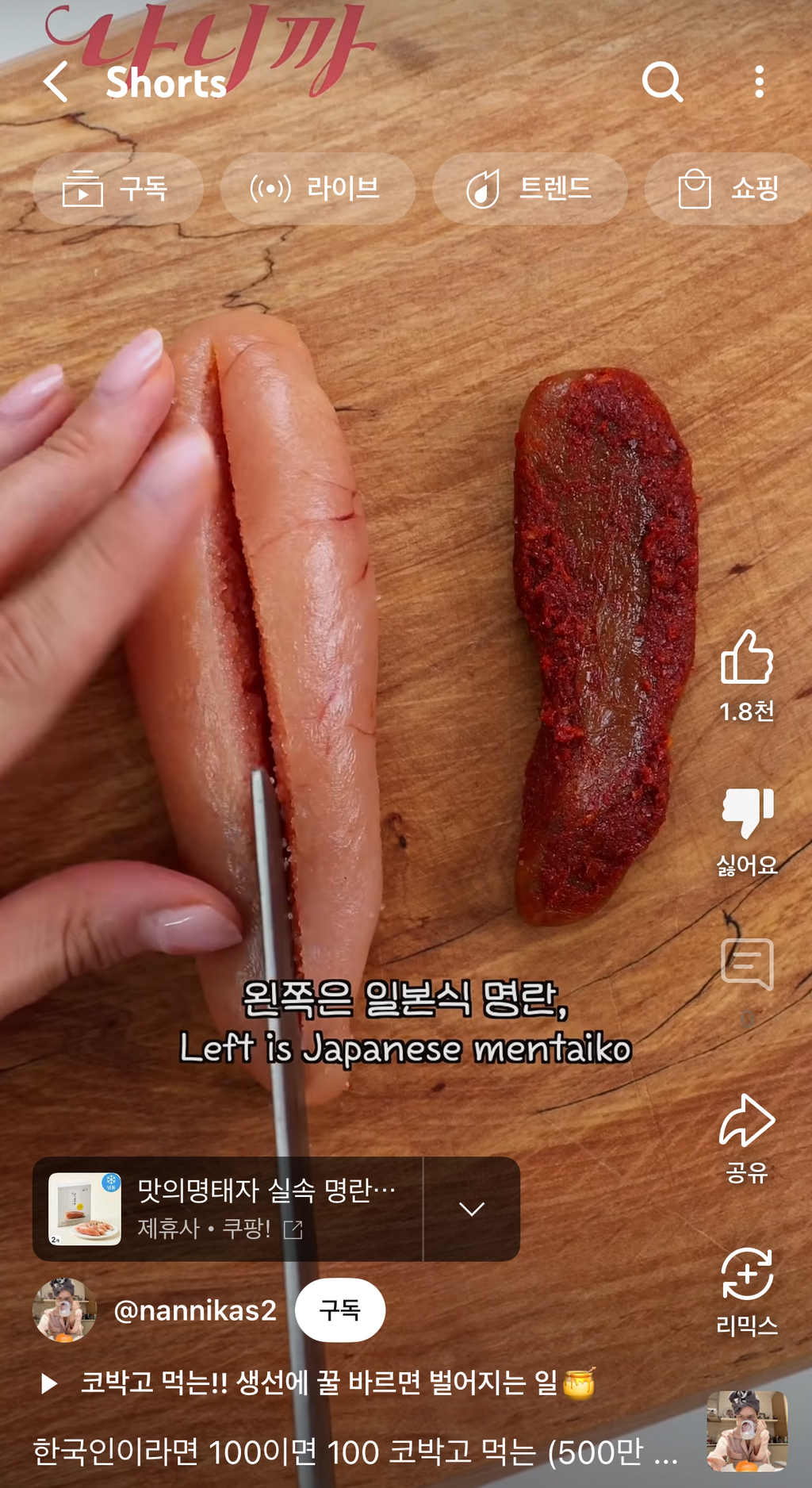Select the 쇼핑 chip
Image resolution: width=812 pixels, height=1488 pixels.
730,189
